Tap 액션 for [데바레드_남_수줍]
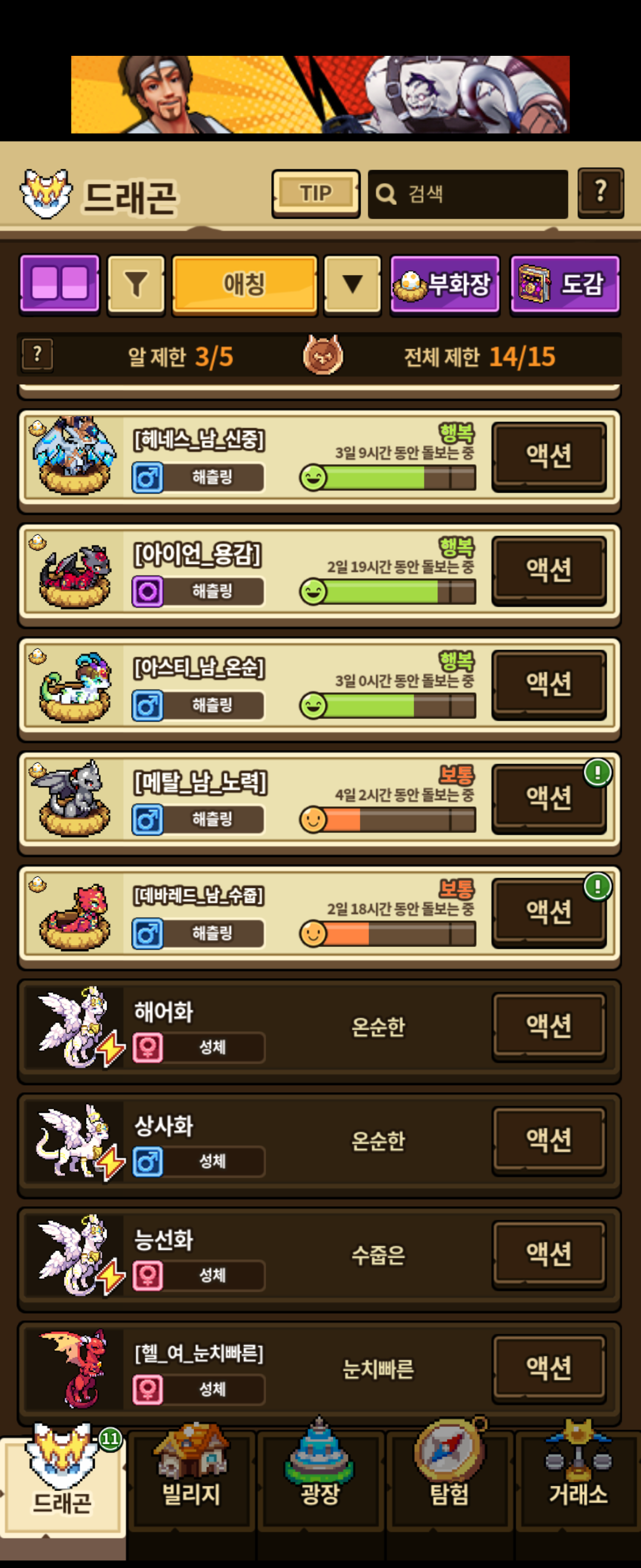Image resolution: width=641 pixels, height=1568 pixels. pos(548,911)
